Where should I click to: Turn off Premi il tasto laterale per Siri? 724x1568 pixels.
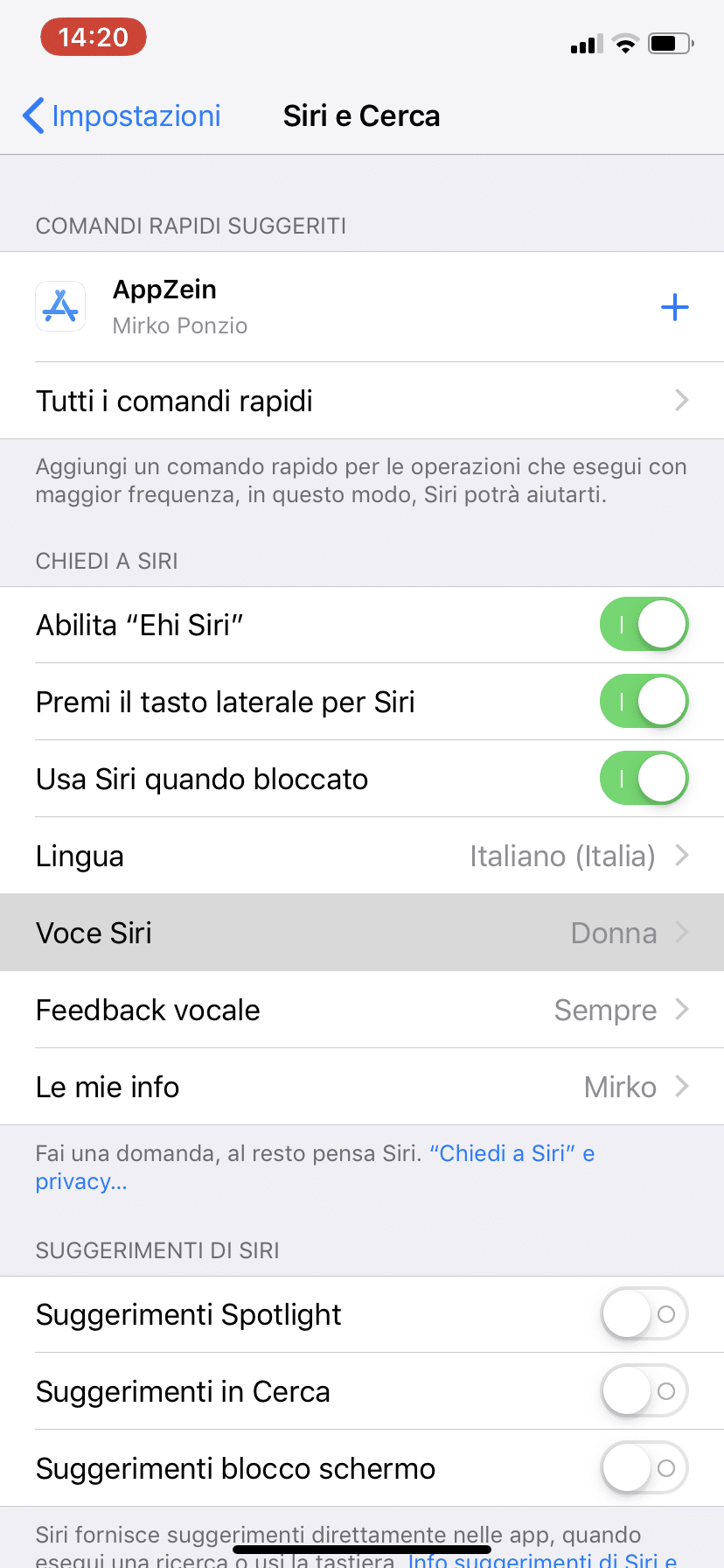(x=644, y=702)
